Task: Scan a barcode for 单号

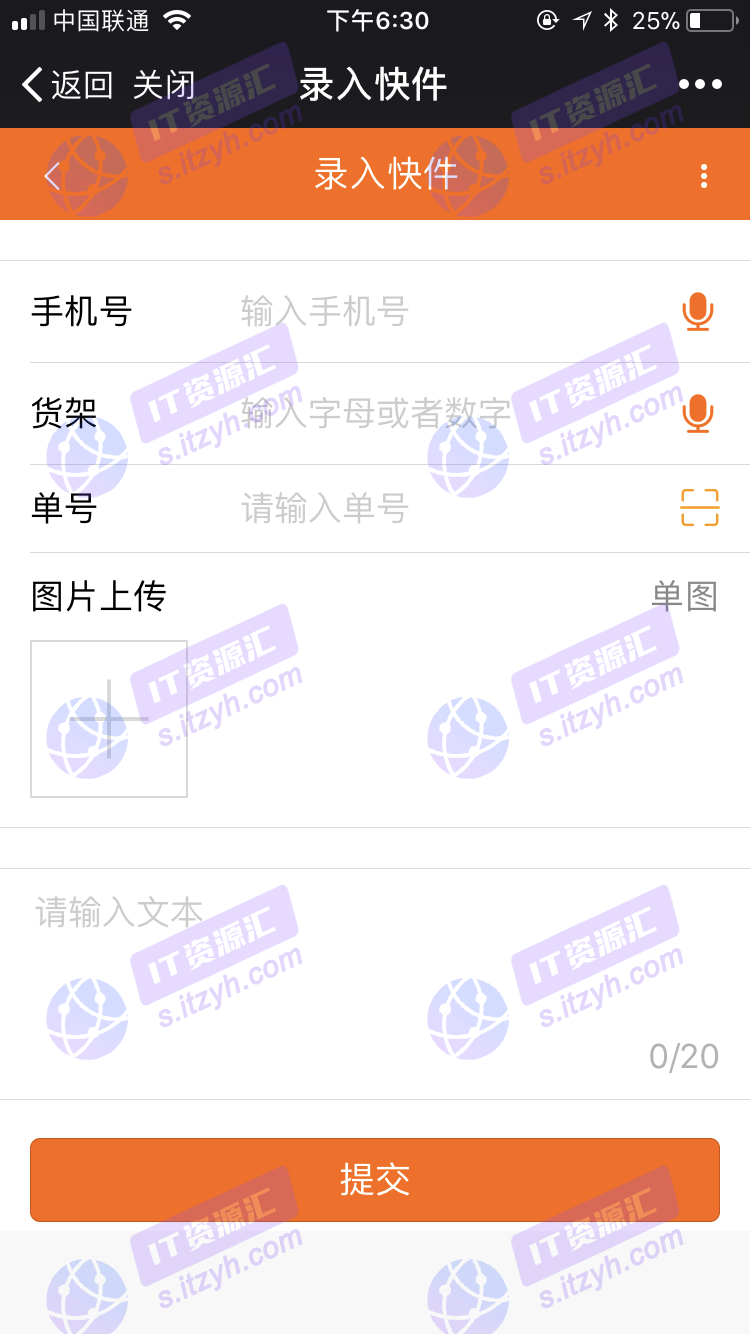Action: click(700, 508)
